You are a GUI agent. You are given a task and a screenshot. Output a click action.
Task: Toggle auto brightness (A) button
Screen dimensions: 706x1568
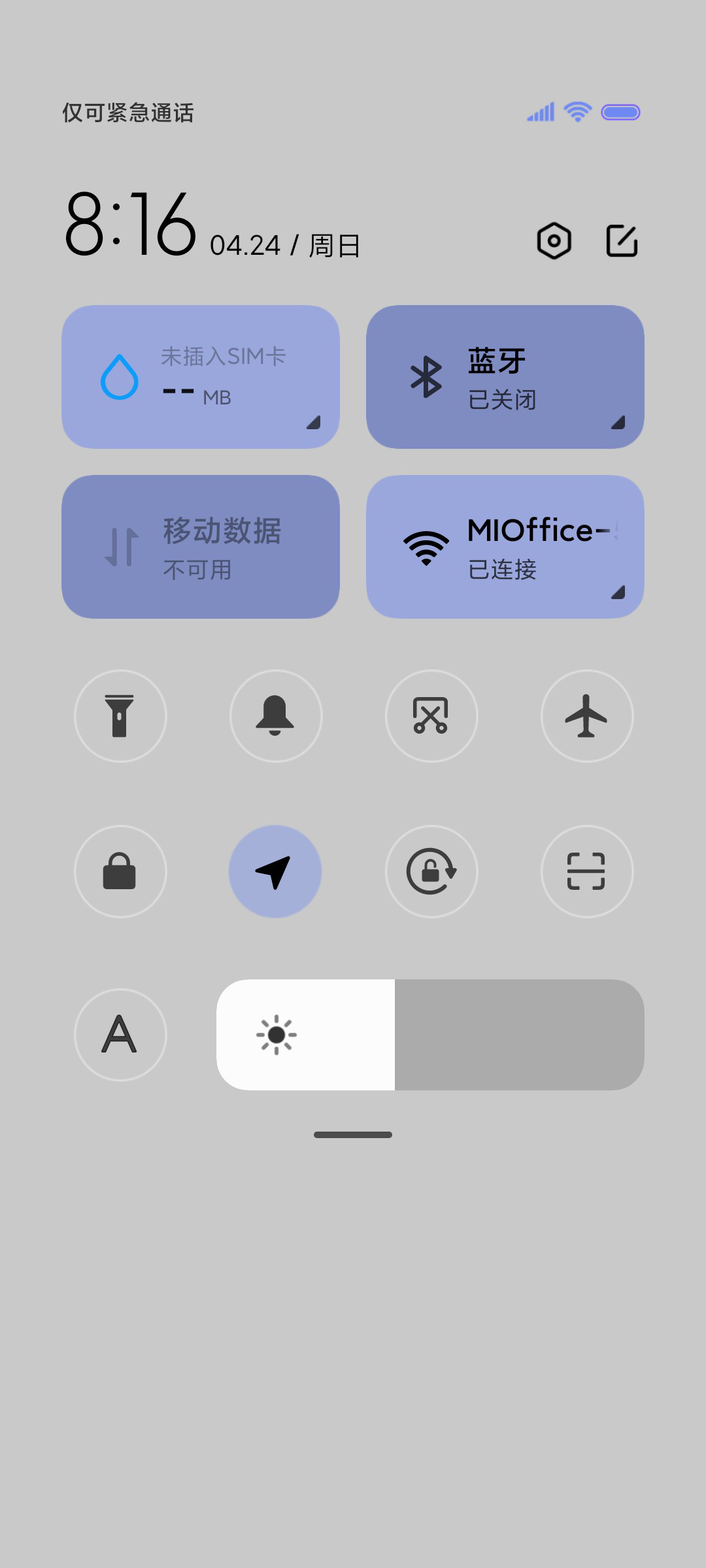[120, 1035]
